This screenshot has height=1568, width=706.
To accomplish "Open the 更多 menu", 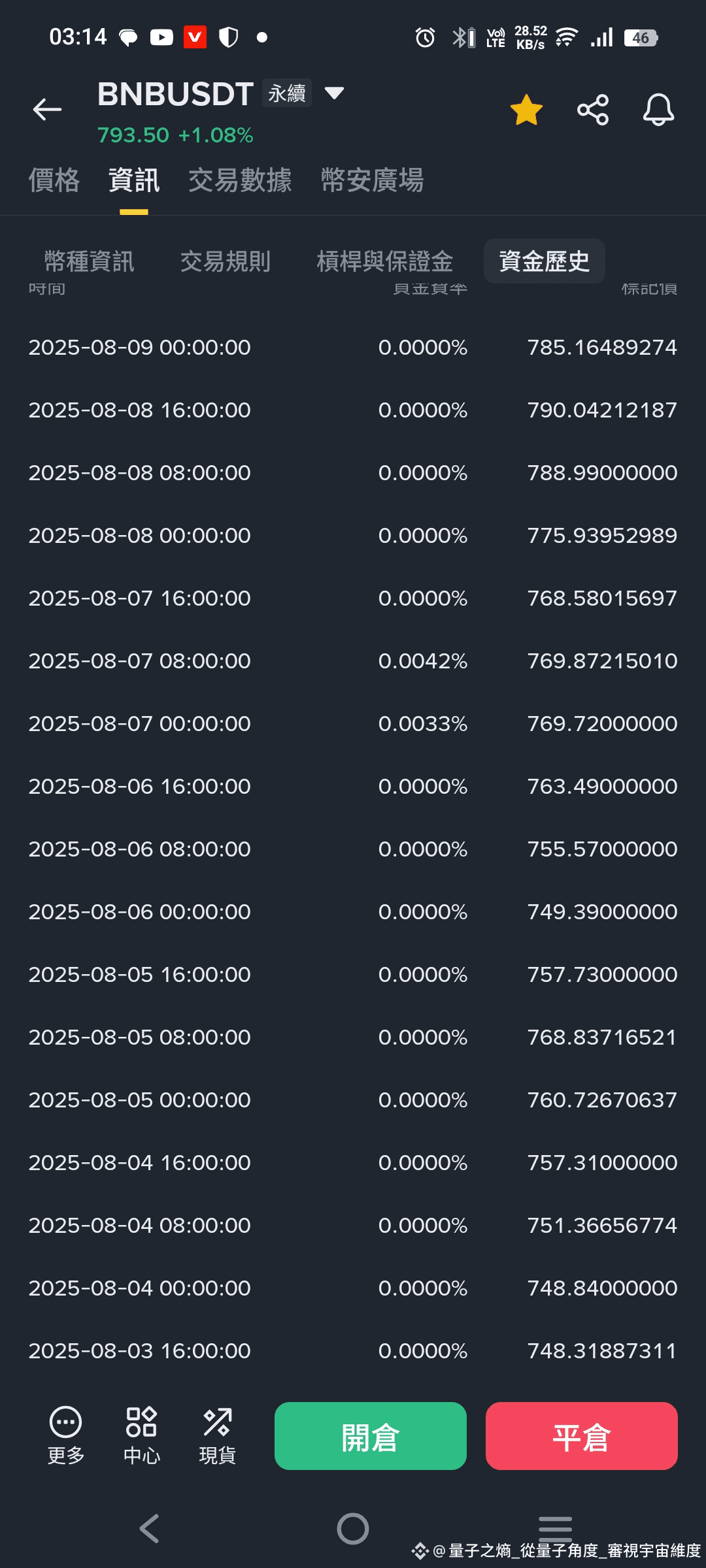I will pyautogui.click(x=66, y=1436).
